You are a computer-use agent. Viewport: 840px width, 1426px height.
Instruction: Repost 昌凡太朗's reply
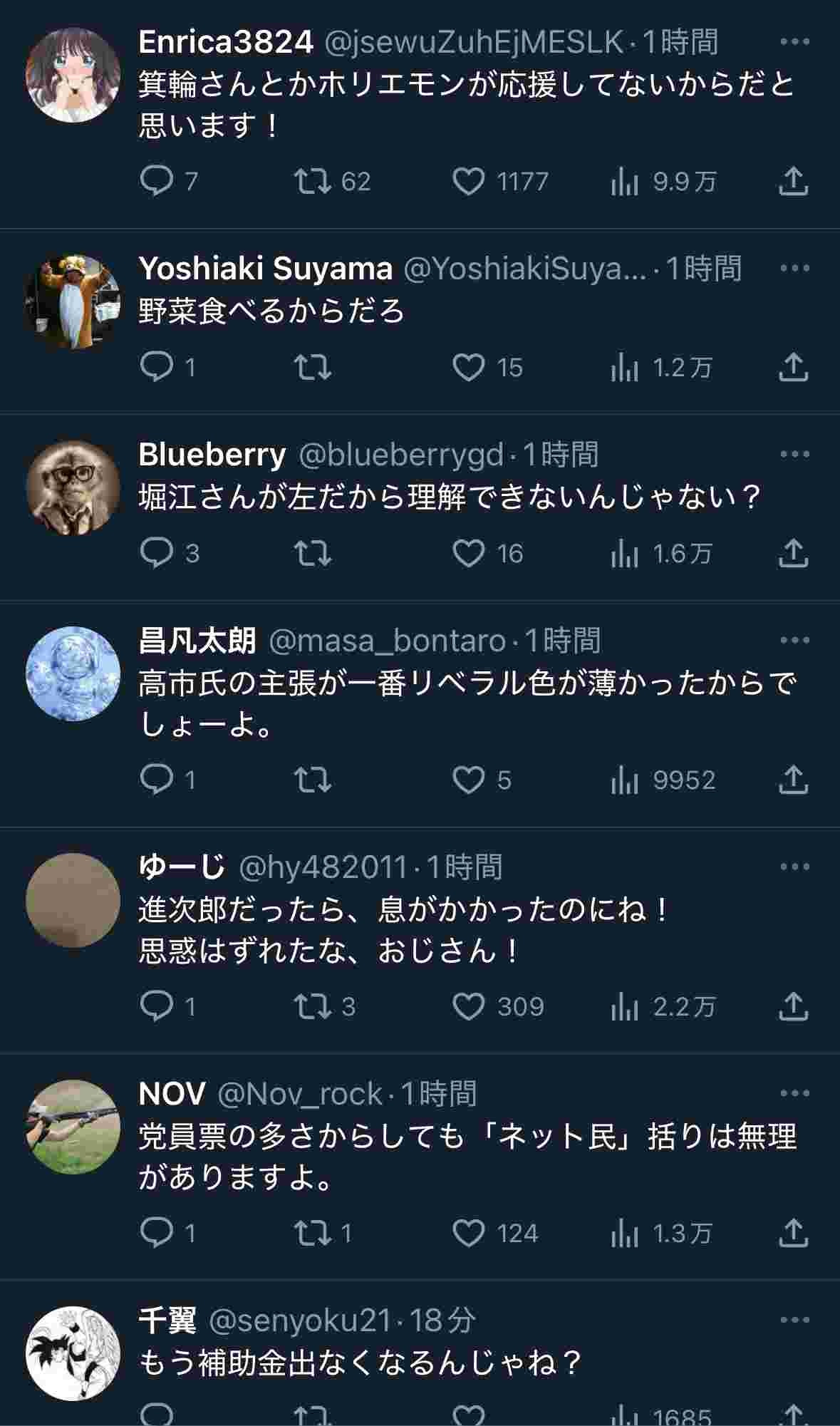pos(313,780)
